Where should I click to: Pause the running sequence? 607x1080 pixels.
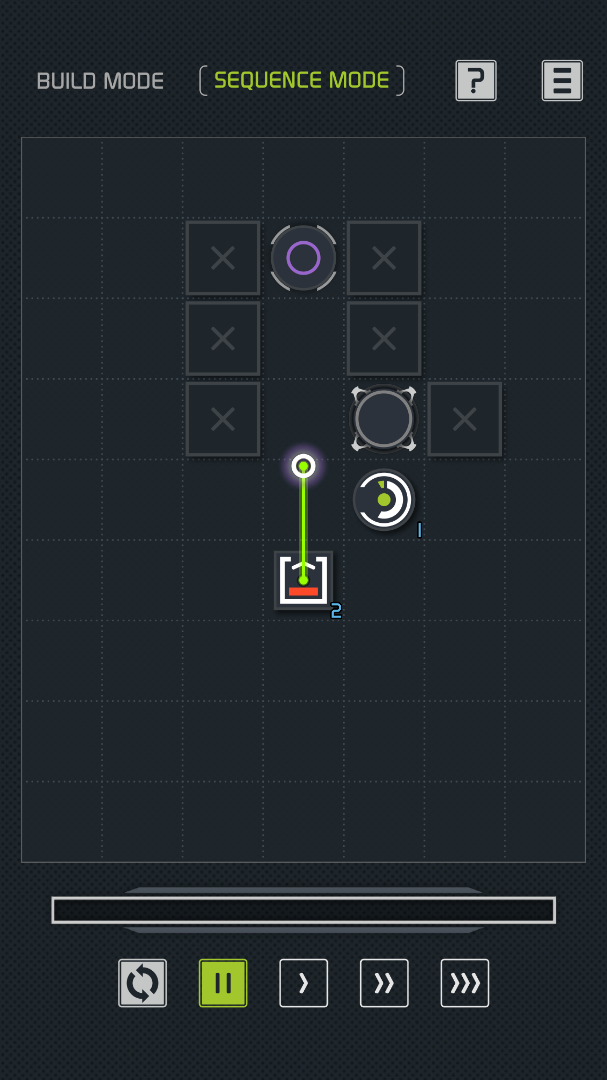point(223,983)
